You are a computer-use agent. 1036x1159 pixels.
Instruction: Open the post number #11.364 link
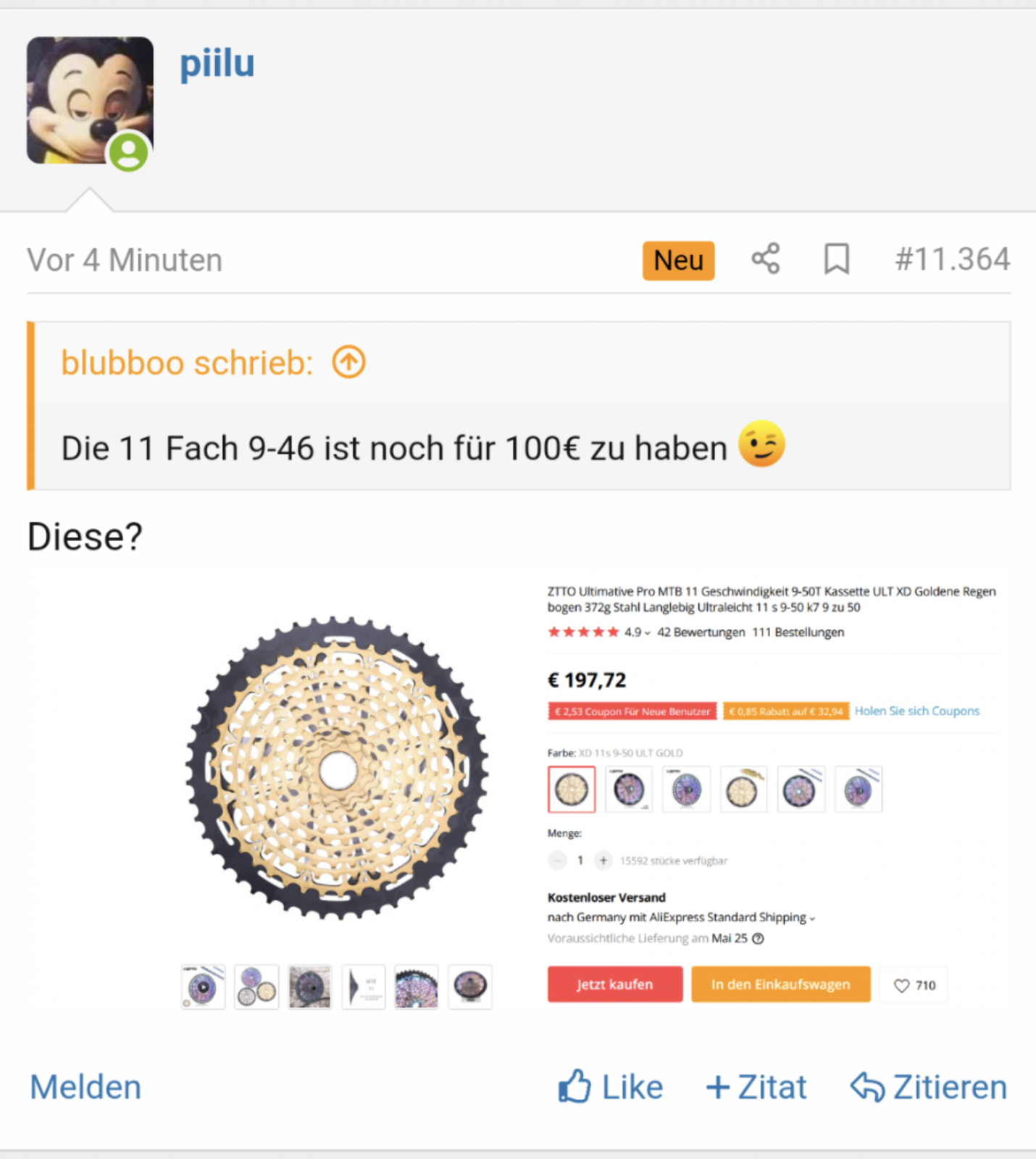tap(952, 259)
